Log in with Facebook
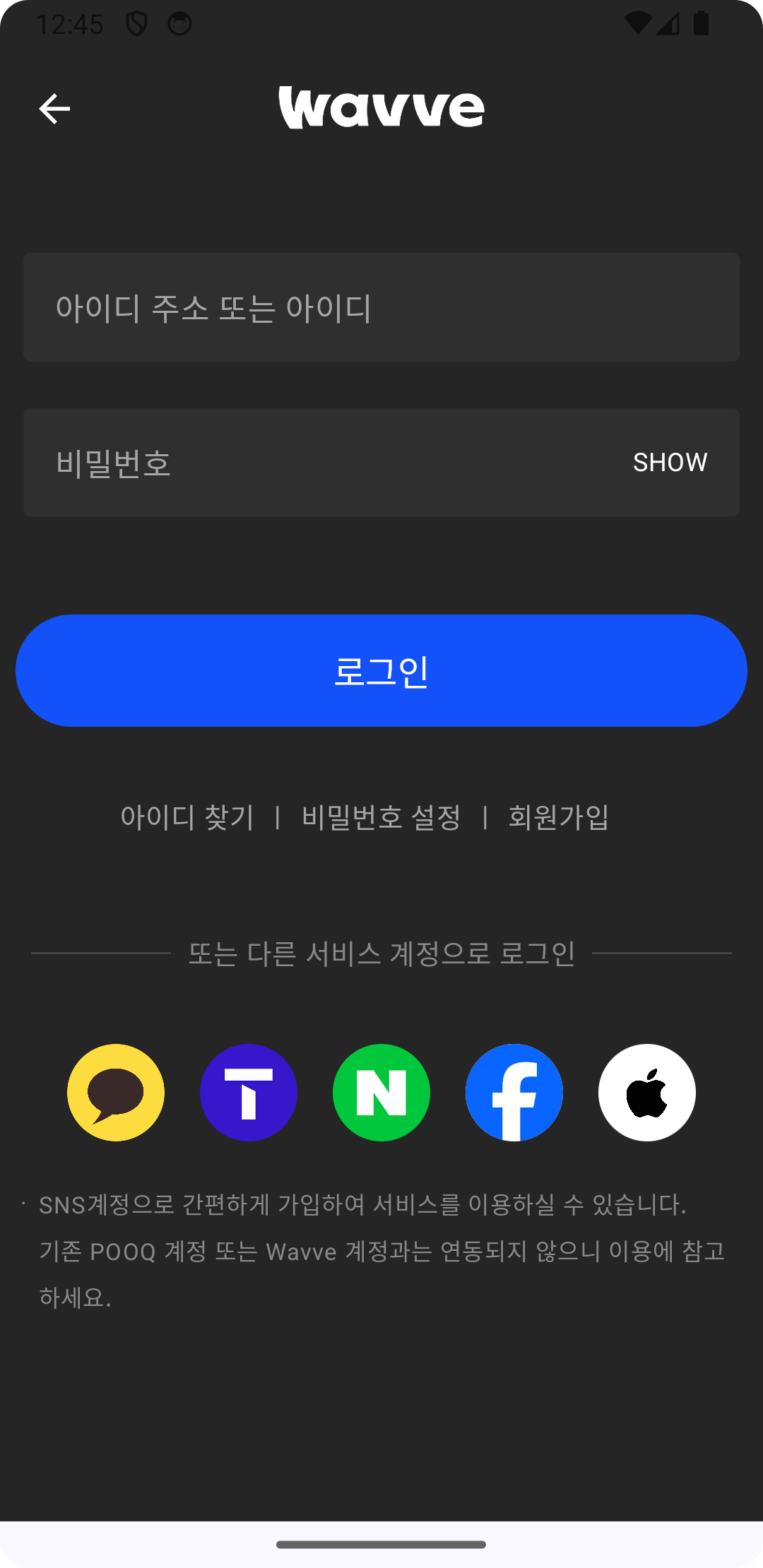This screenshot has height=1568, width=763. tap(514, 1093)
